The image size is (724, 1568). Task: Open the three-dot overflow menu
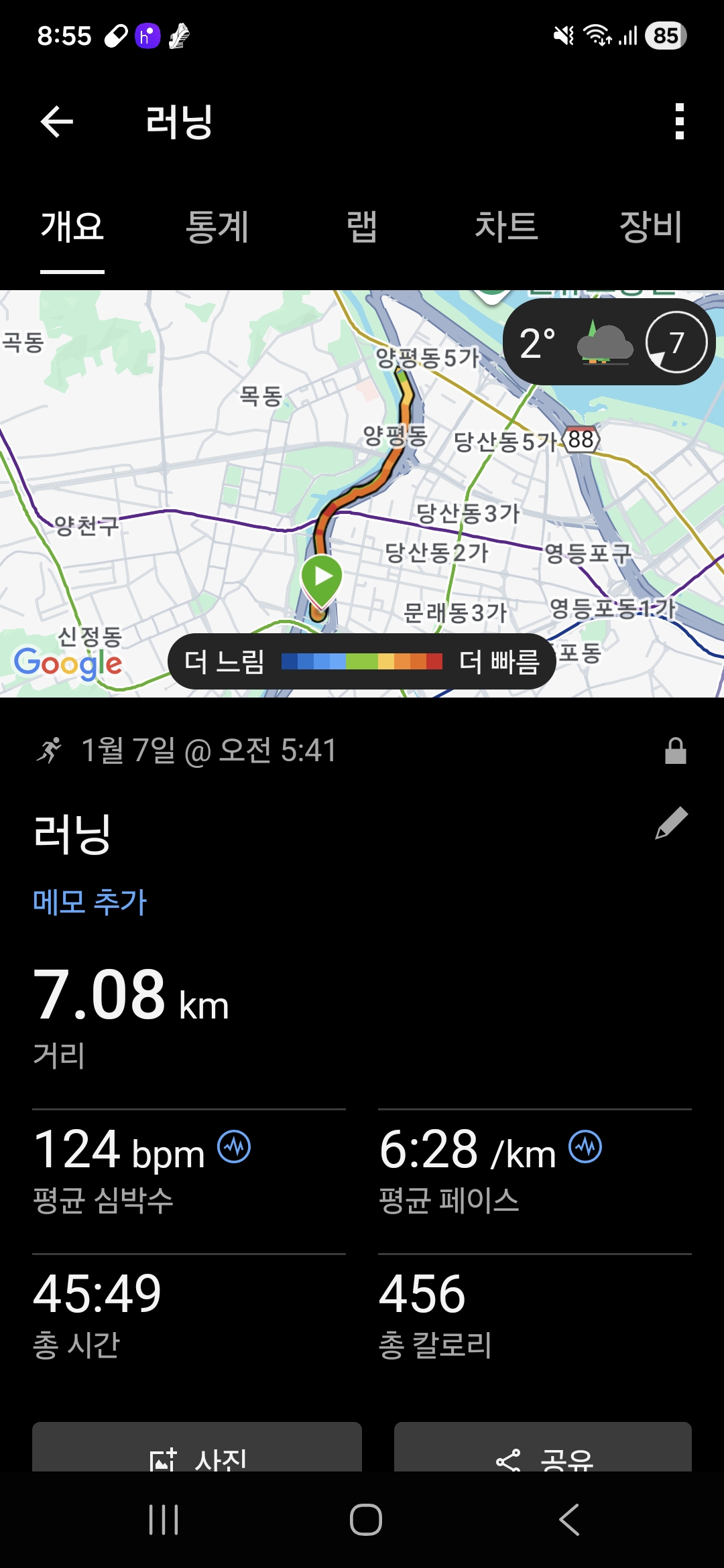tap(680, 121)
